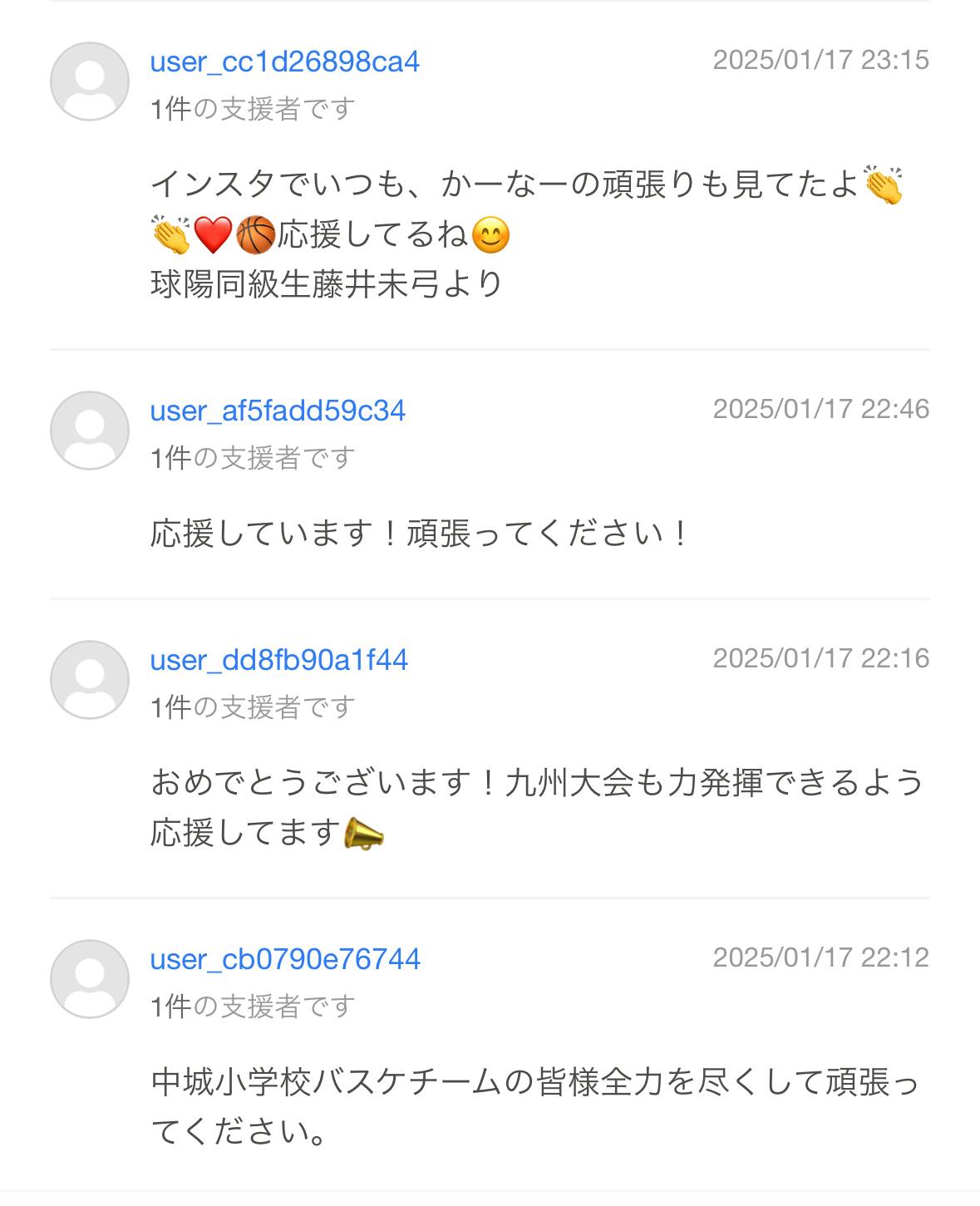Tap avatar next to user_dd8fb90a1f44
This screenshot has height=1206, width=980.
coord(90,680)
